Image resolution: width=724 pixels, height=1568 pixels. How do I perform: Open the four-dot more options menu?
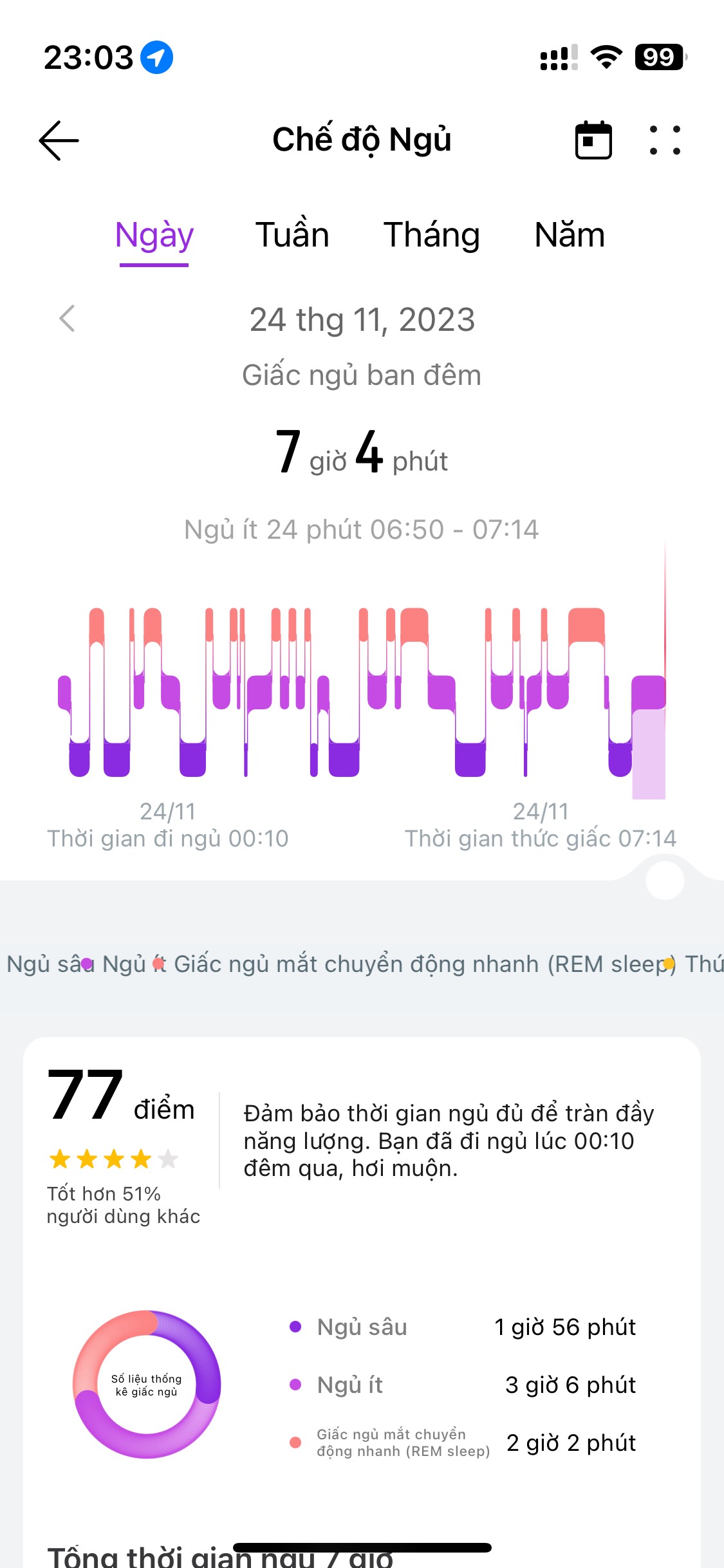[x=665, y=140]
